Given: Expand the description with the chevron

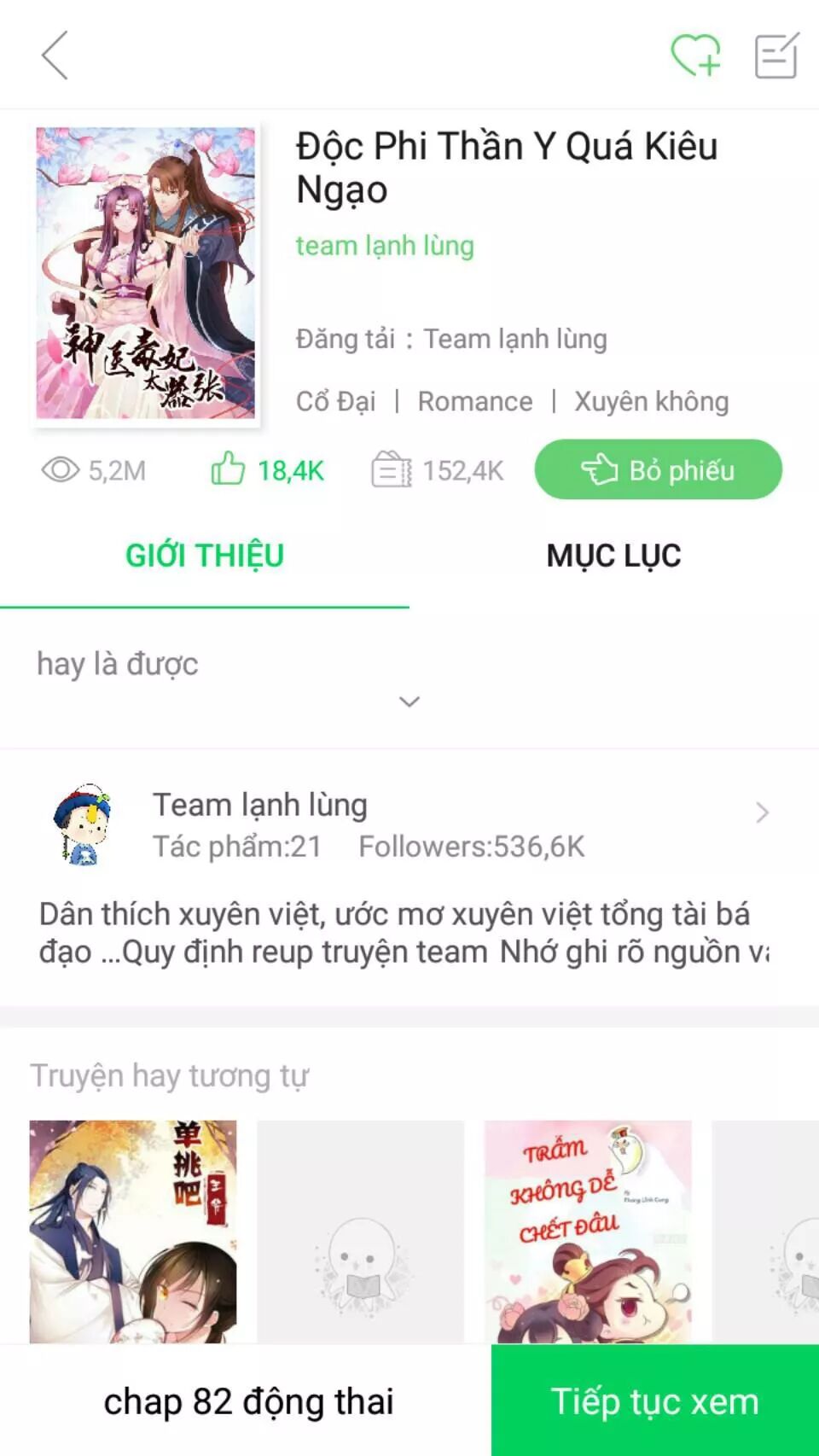Looking at the screenshot, I should click(409, 702).
